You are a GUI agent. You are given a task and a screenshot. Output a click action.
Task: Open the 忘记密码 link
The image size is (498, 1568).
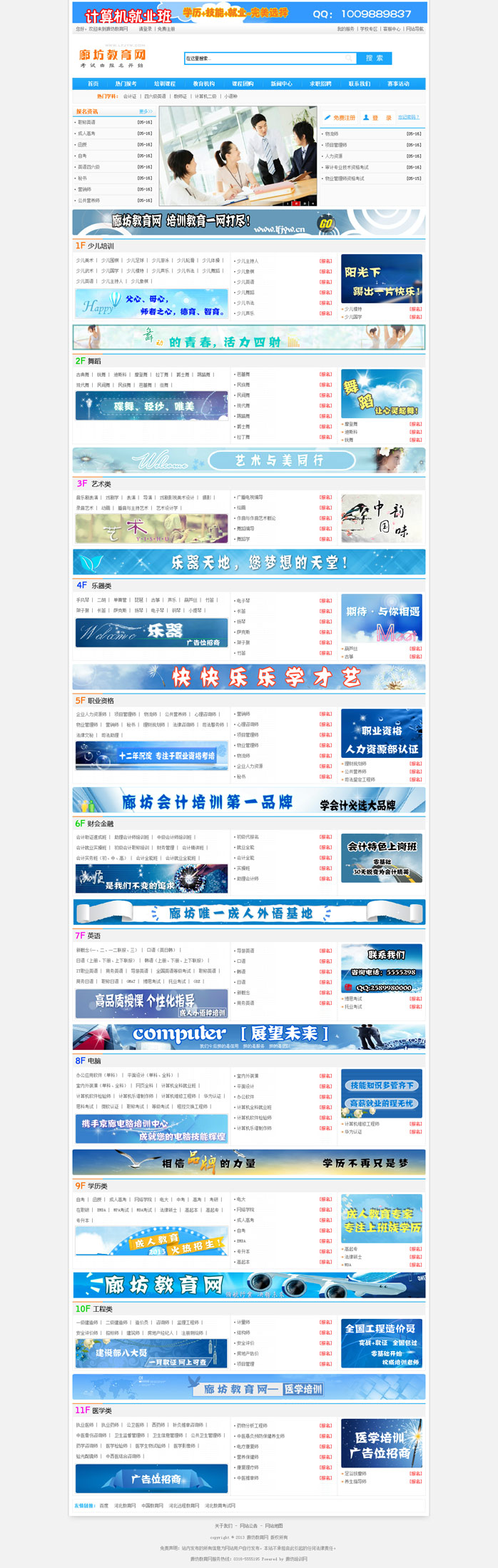(x=408, y=118)
